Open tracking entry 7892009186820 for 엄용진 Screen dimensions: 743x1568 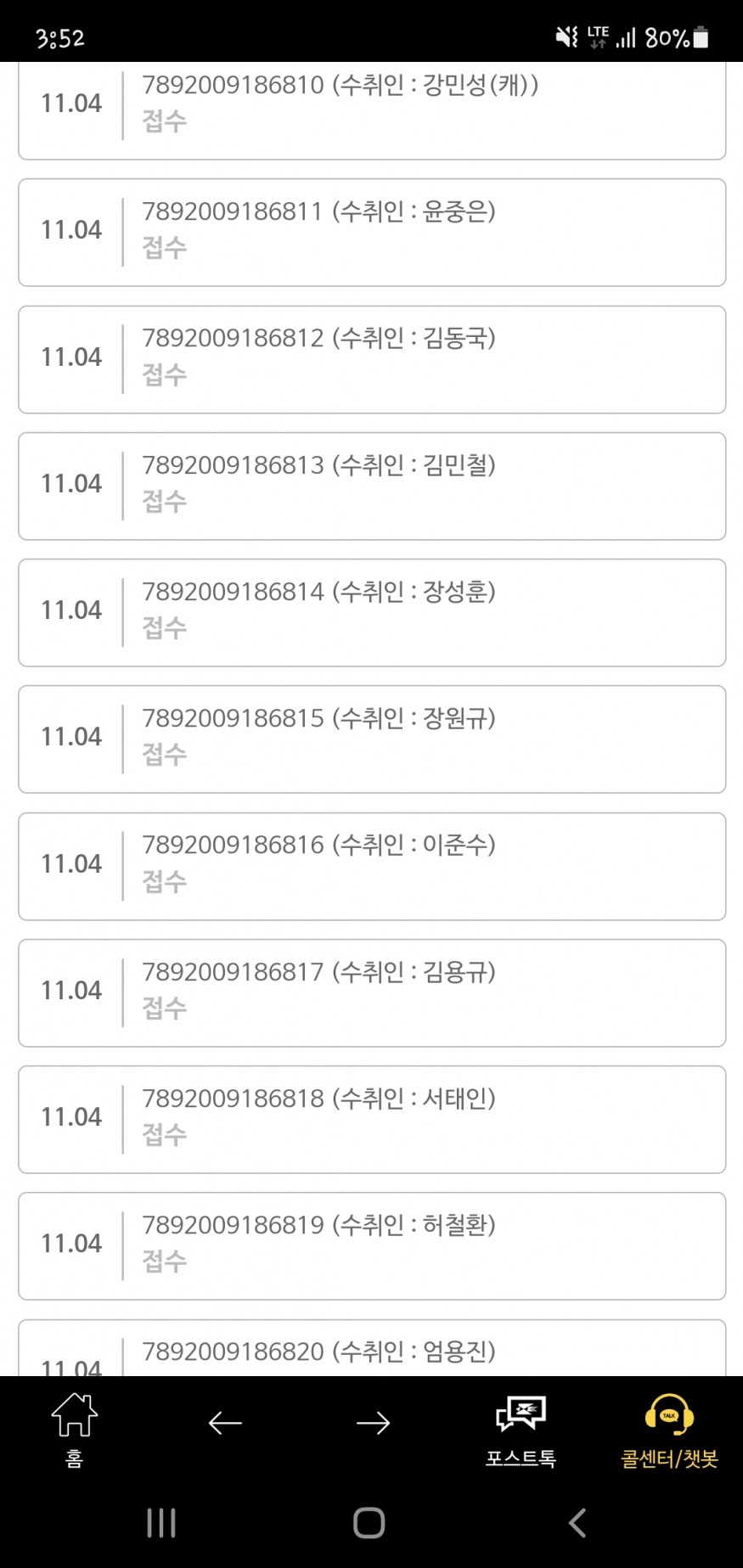pyautogui.click(x=372, y=1352)
